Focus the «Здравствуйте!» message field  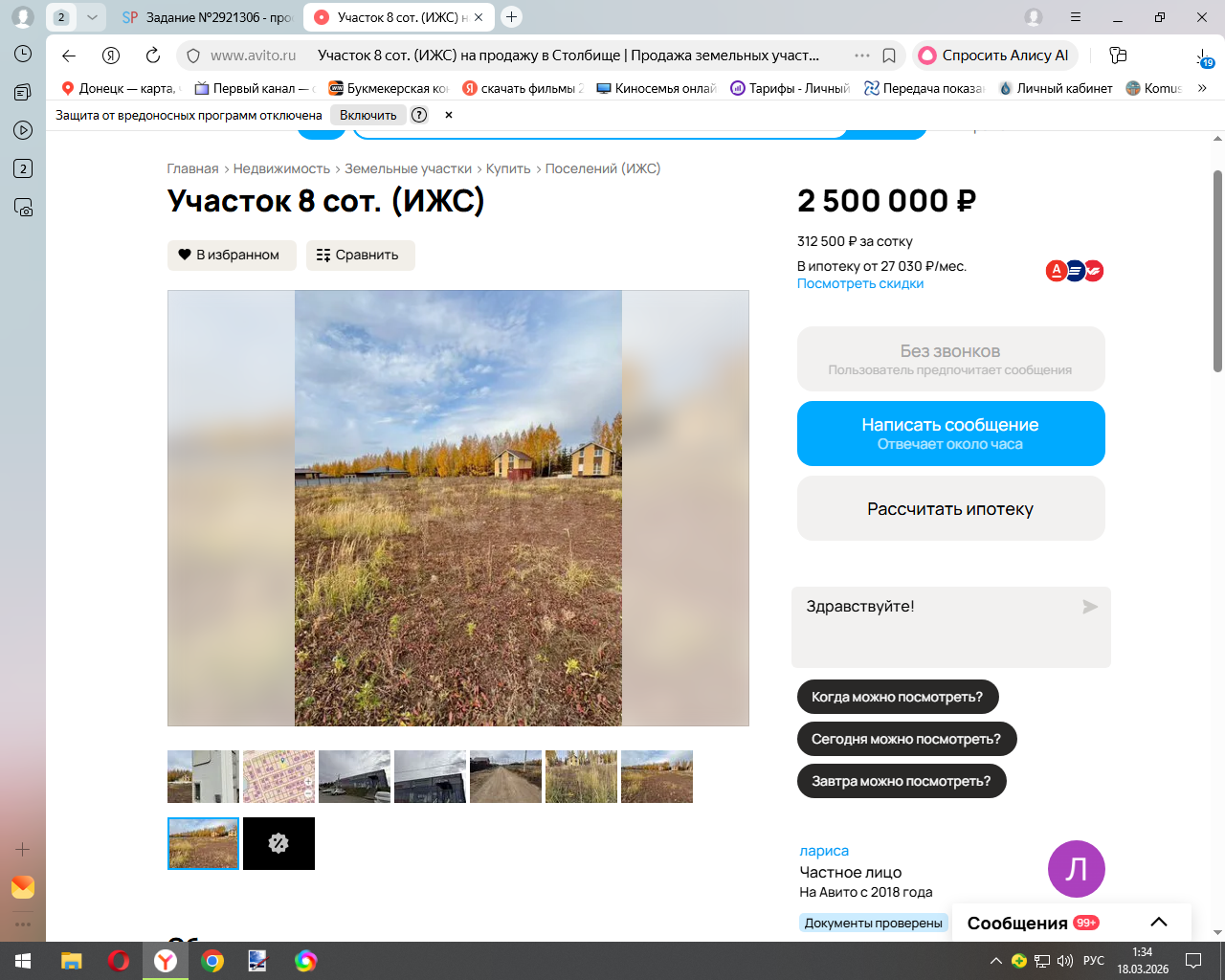click(938, 626)
